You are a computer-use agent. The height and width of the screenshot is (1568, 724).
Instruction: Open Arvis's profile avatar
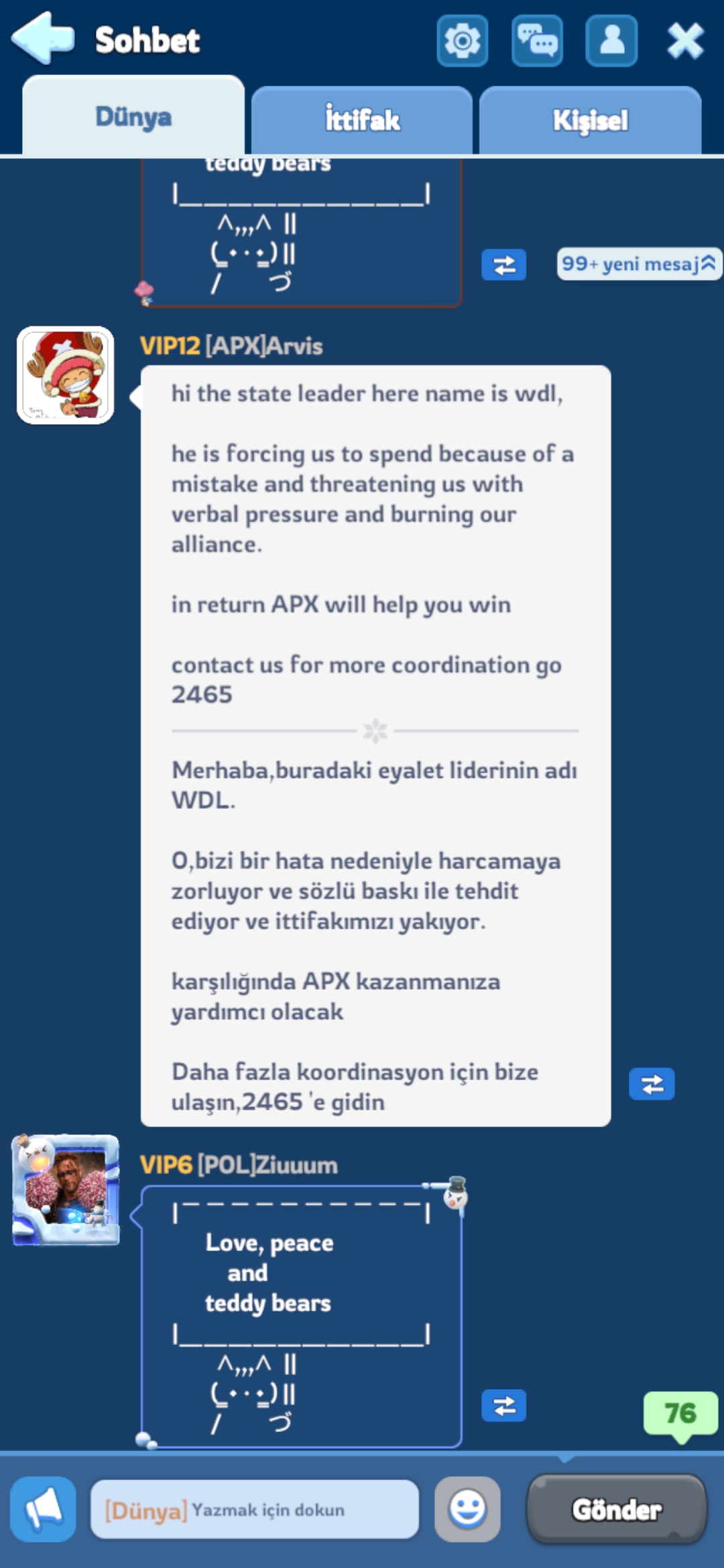[x=65, y=375]
